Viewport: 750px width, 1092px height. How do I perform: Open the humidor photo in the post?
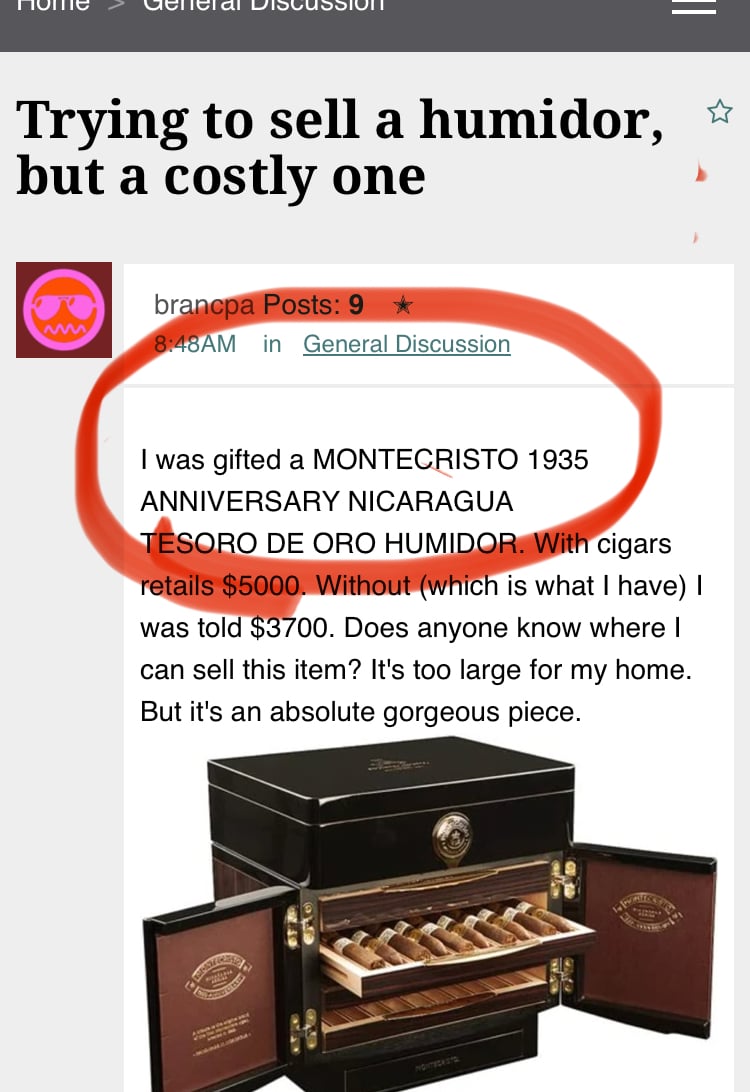(430, 915)
